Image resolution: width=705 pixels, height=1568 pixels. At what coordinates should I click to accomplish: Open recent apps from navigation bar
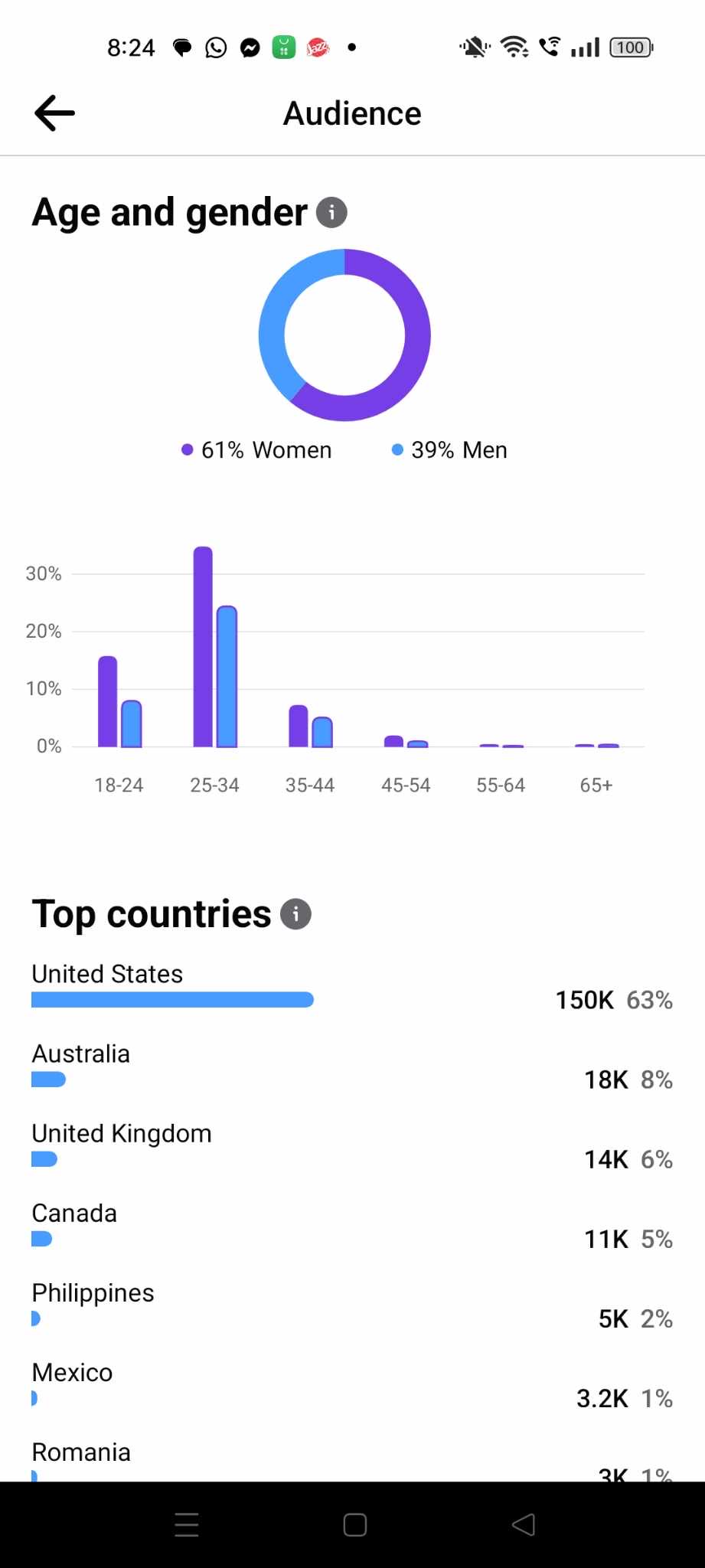click(186, 1524)
